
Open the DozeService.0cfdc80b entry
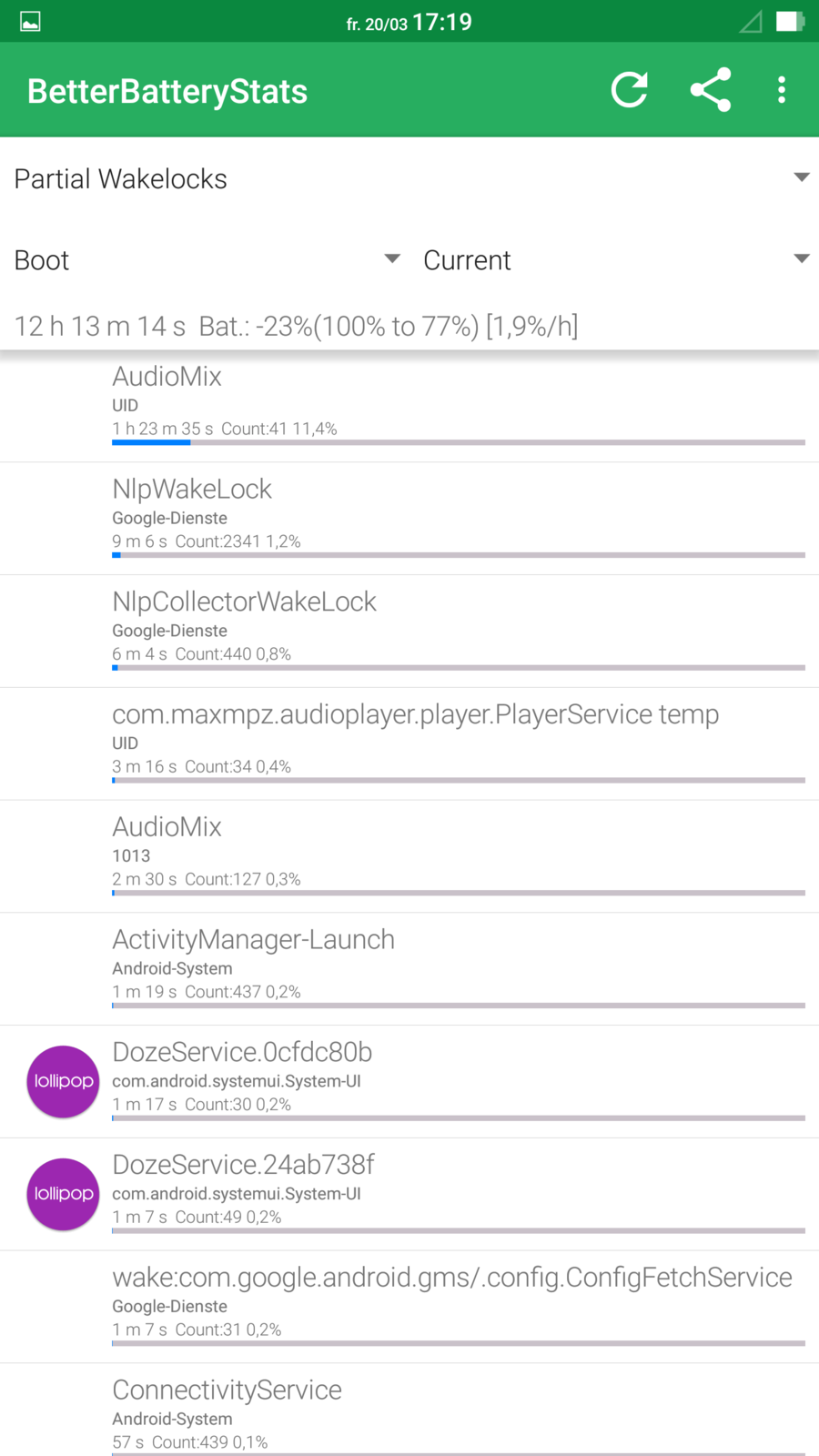pyautogui.click(x=409, y=1082)
